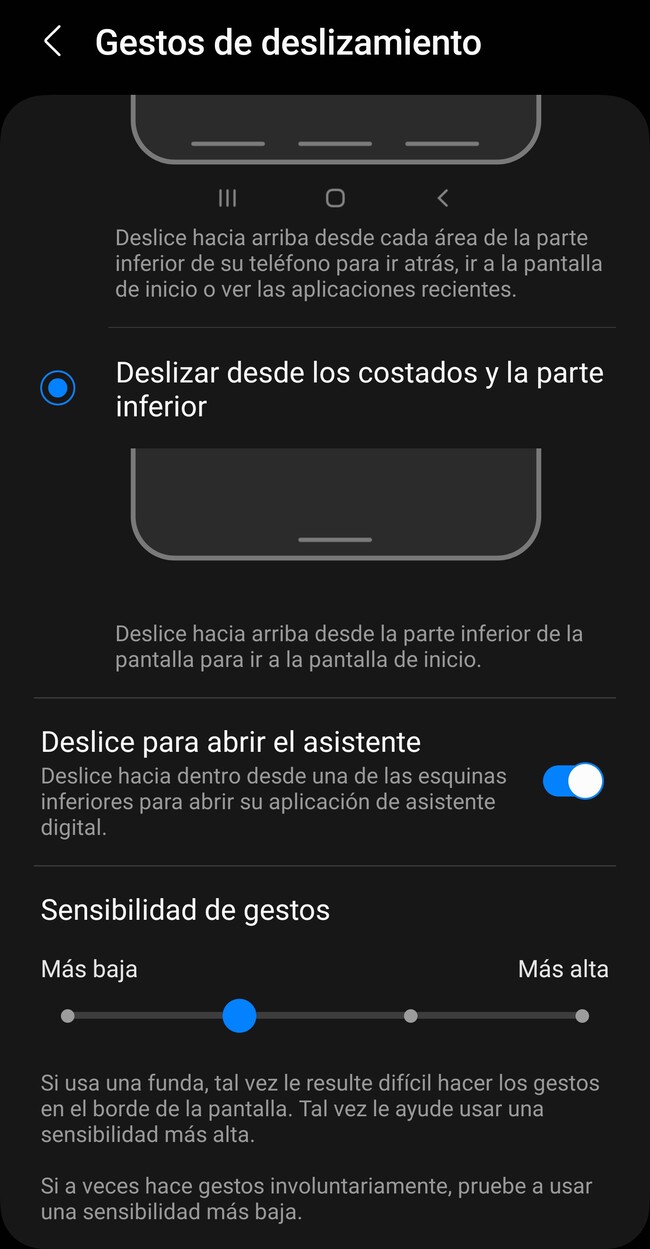Select Deslizar desde los costados y la parte inferior
This screenshot has width=650, height=1249.
click(x=58, y=388)
